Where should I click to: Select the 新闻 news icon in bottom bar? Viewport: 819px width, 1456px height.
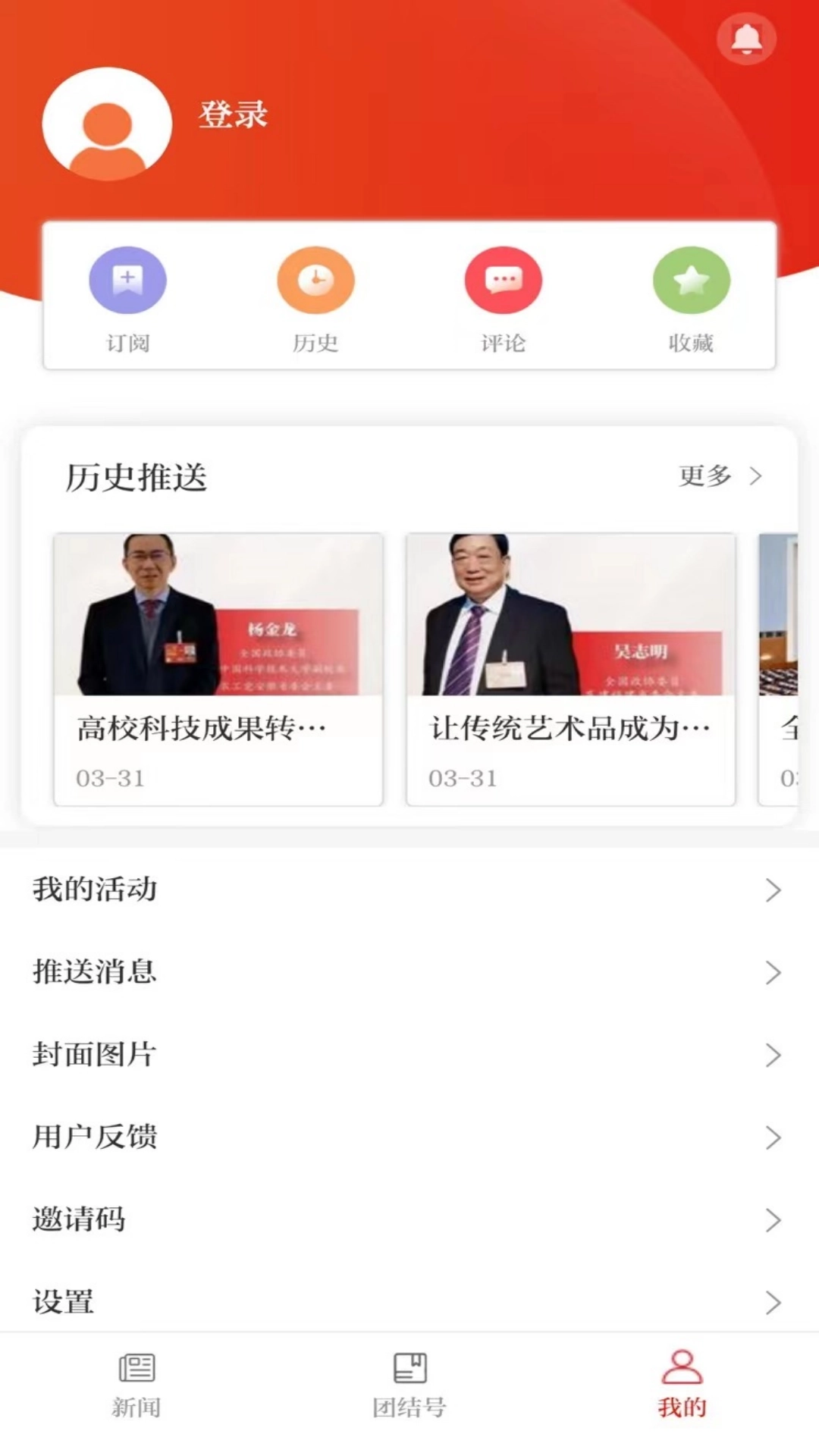point(136,1382)
